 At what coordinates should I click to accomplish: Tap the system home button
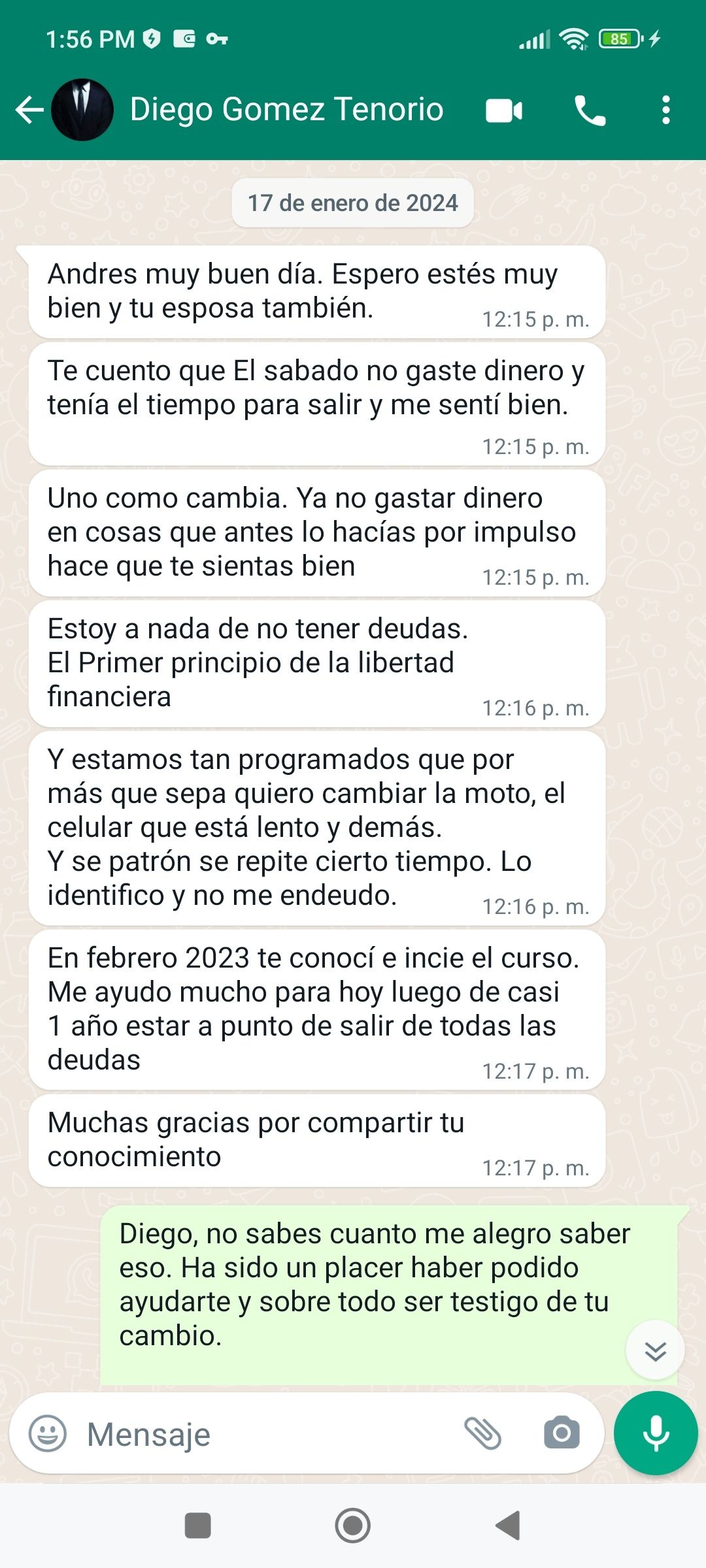click(x=353, y=1526)
